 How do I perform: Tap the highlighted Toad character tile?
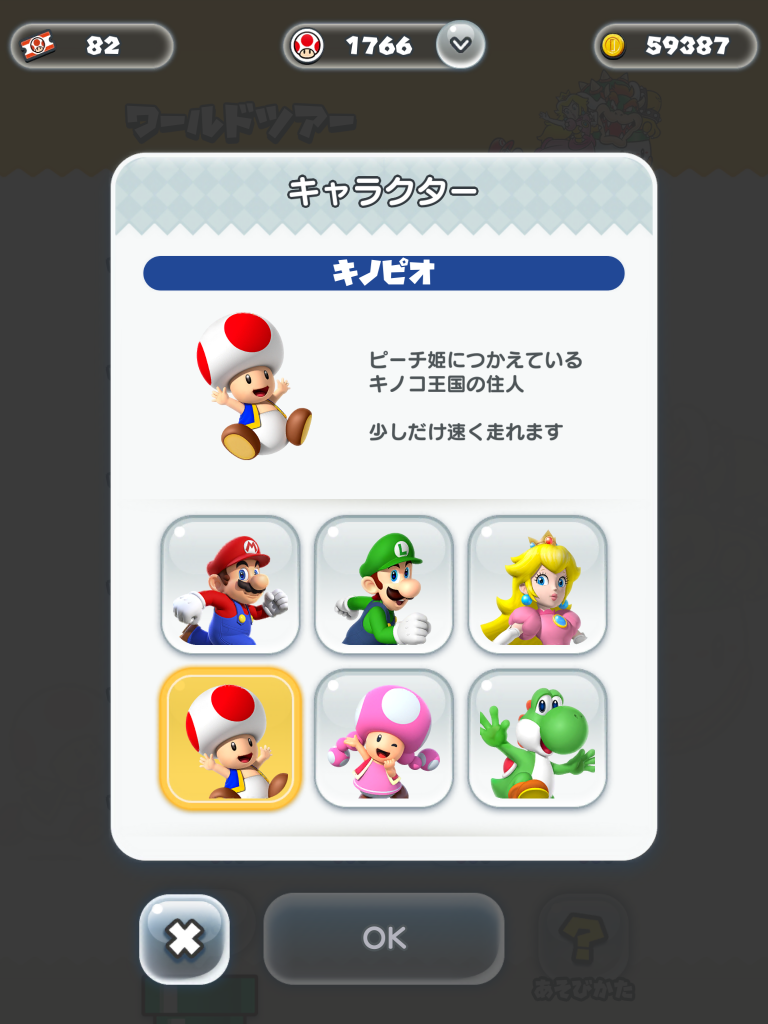pyautogui.click(x=230, y=738)
